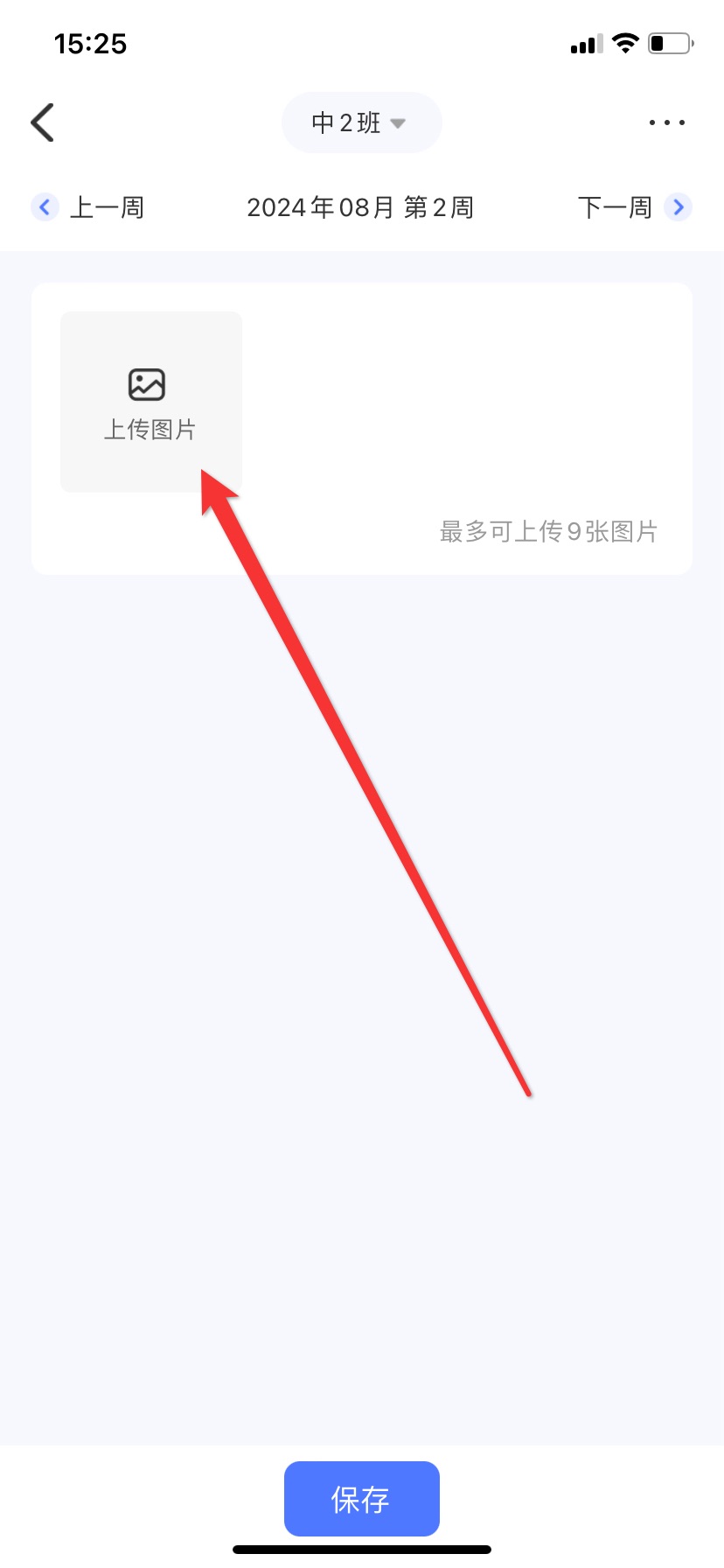The height and width of the screenshot is (1568, 724).
Task: Go back using the top-left arrow
Action: [43, 122]
